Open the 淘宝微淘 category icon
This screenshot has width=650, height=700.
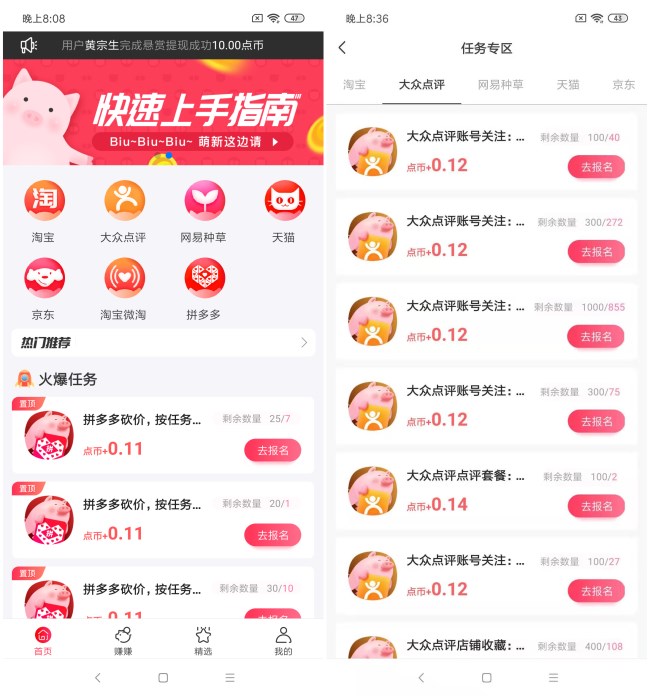[x=124, y=278]
